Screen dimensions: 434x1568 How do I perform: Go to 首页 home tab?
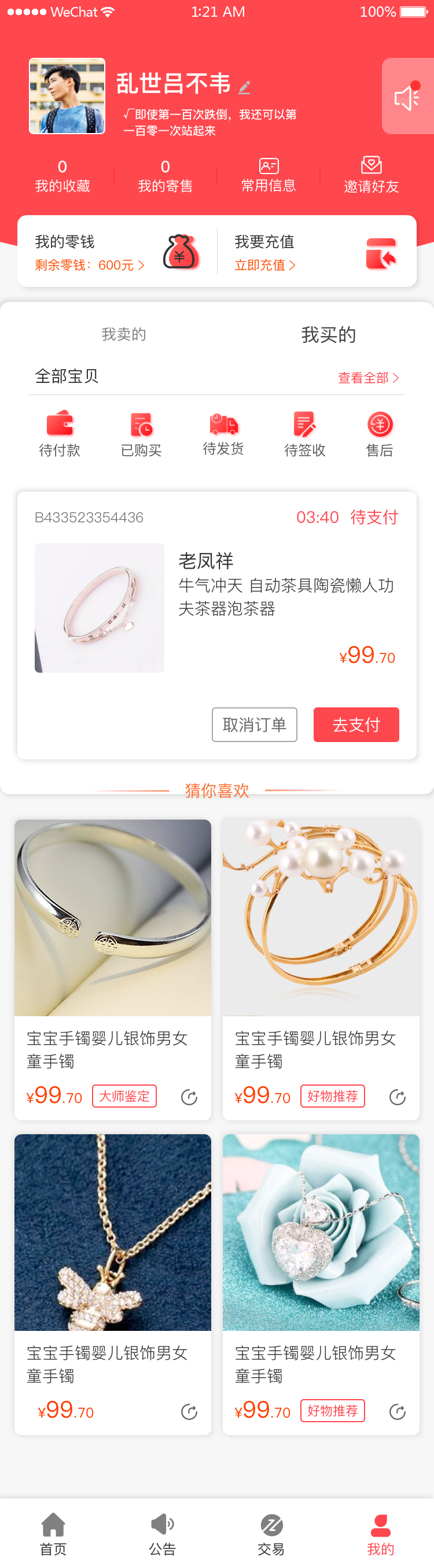(x=53, y=1534)
